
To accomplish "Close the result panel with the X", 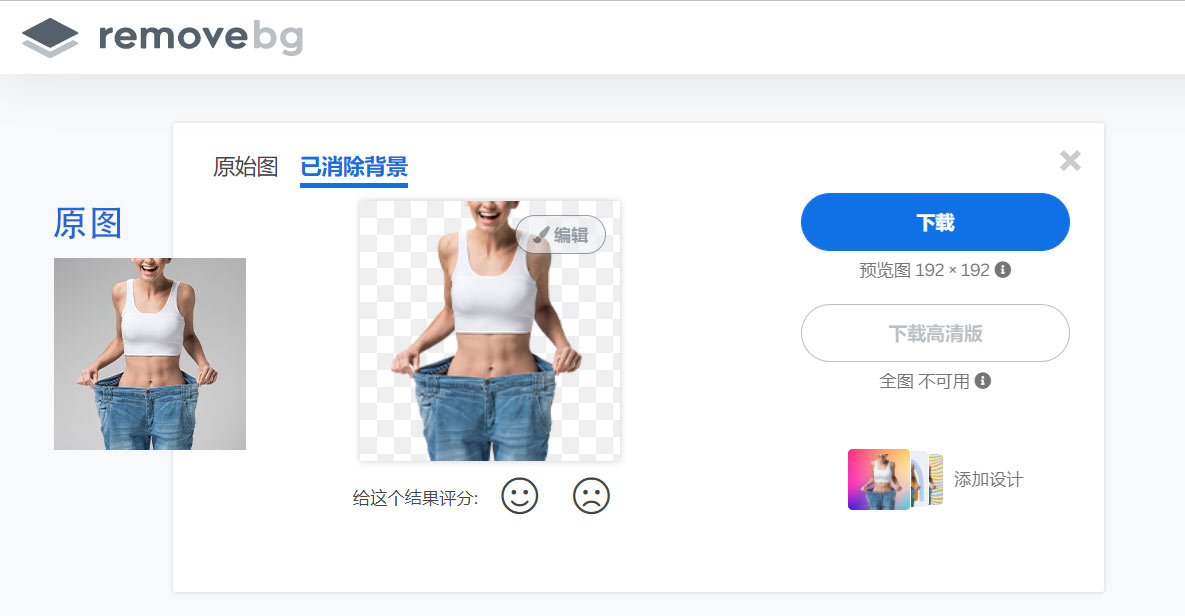I will (x=1070, y=161).
